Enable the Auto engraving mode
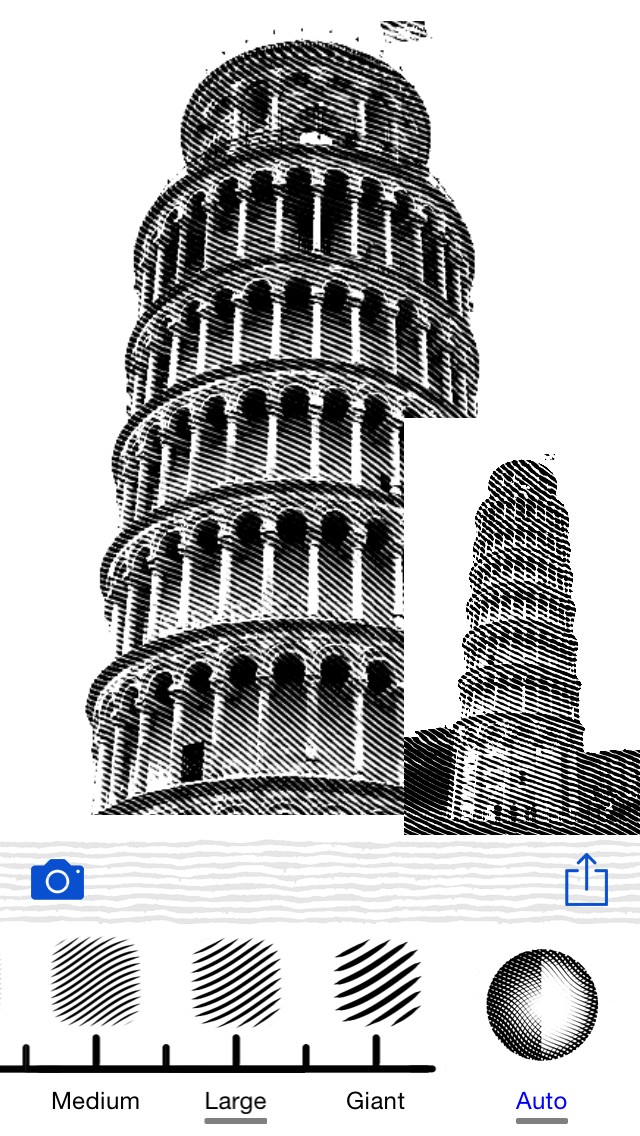 click(x=542, y=1005)
